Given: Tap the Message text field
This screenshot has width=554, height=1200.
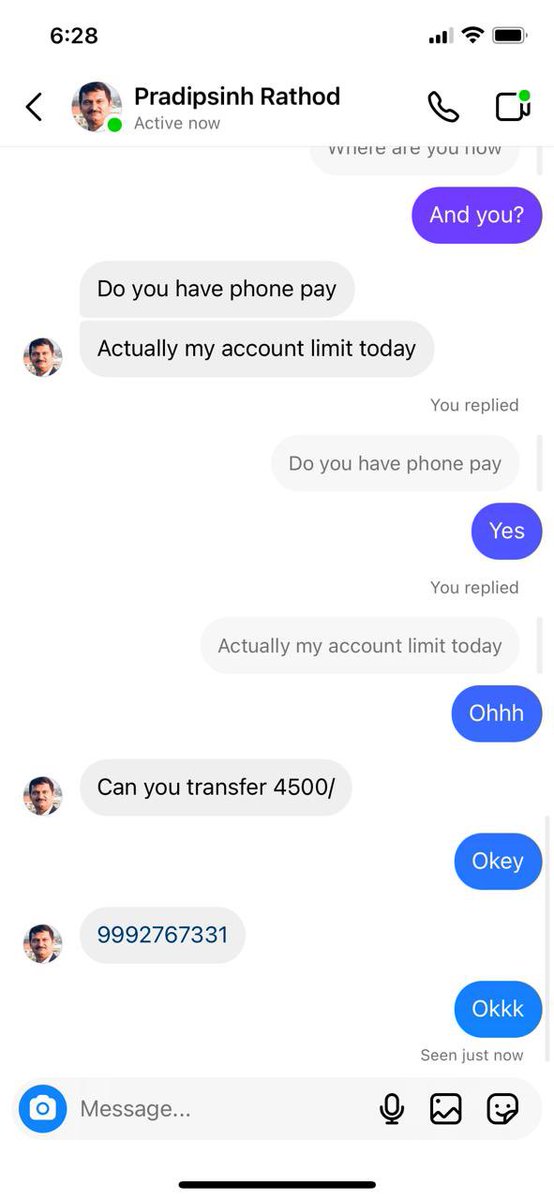Looking at the screenshot, I should point(220,1108).
